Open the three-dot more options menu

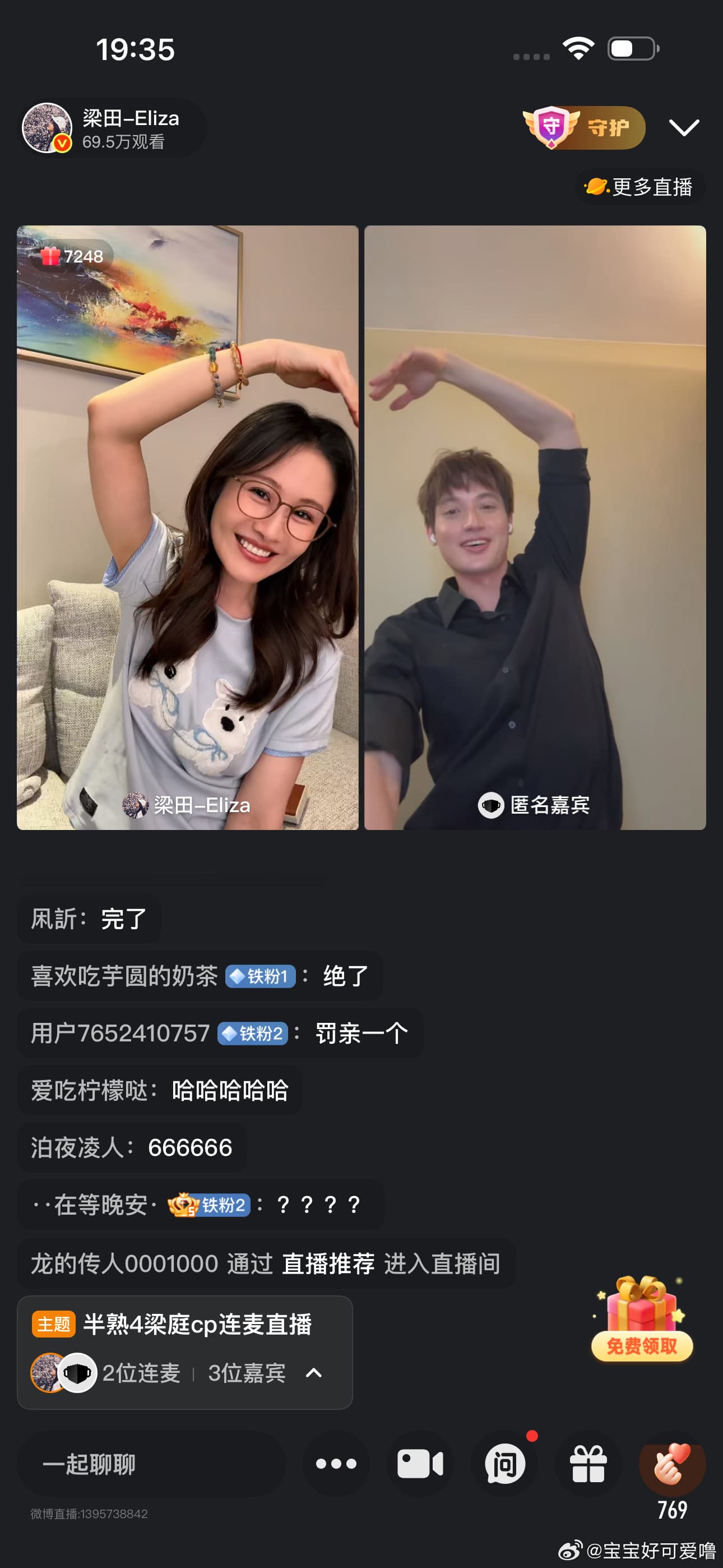336,1464
